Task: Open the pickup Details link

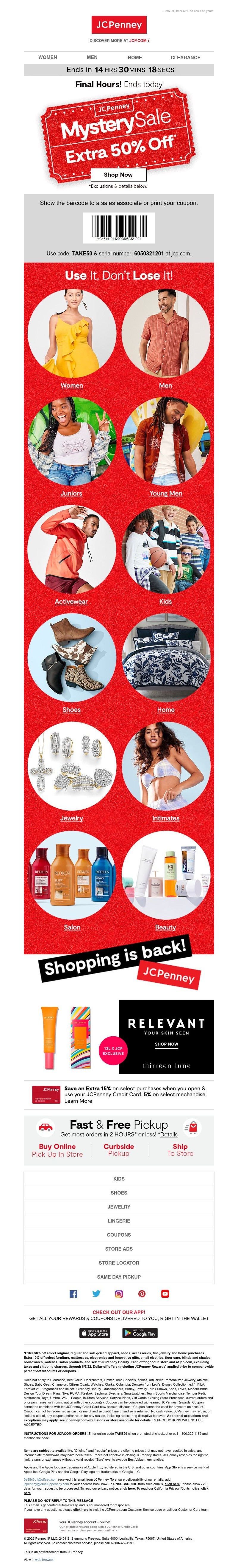Action: click(169, 1135)
